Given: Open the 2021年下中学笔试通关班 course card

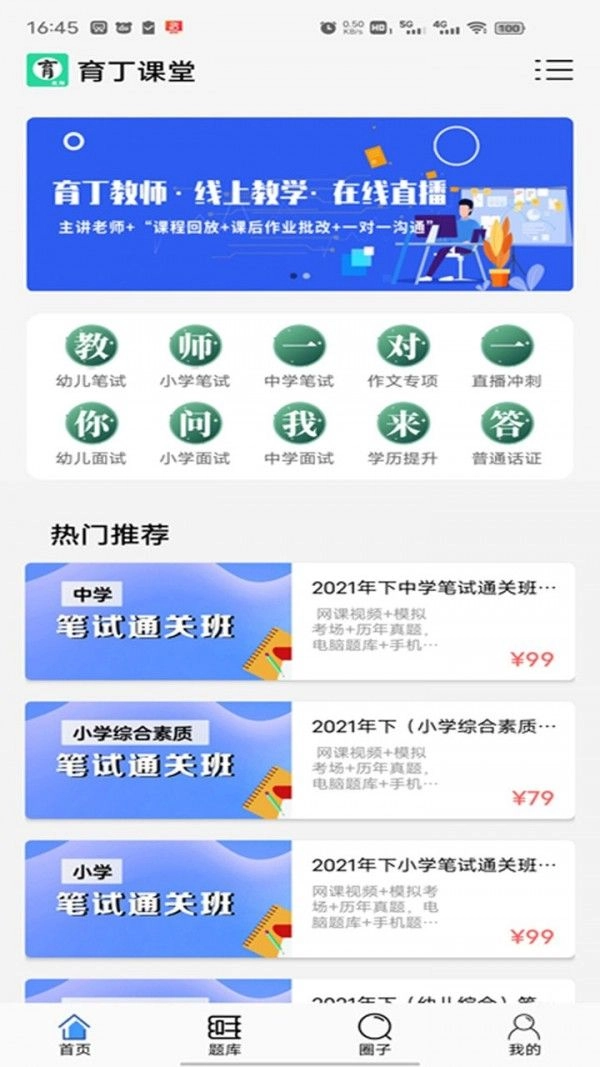Looking at the screenshot, I should tap(300, 621).
